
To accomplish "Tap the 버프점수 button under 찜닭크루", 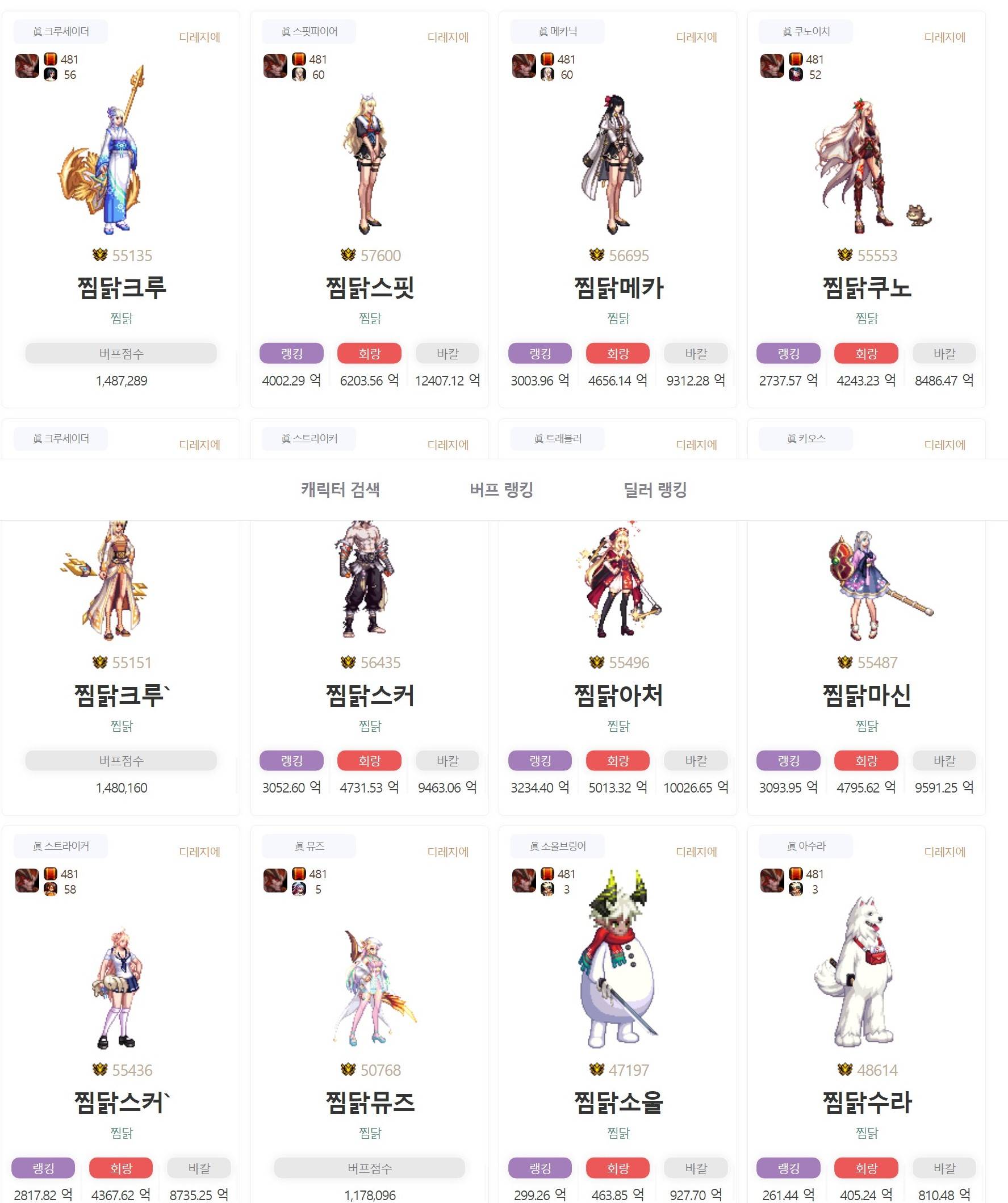I will (x=121, y=354).
